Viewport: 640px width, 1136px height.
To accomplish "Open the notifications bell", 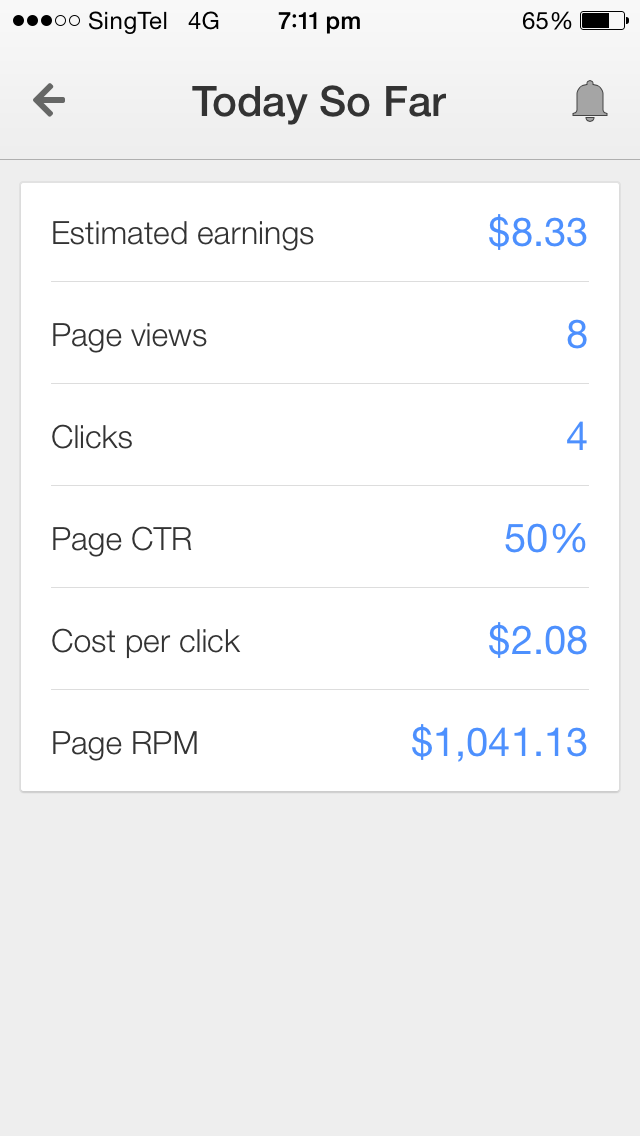I will click(589, 101).
